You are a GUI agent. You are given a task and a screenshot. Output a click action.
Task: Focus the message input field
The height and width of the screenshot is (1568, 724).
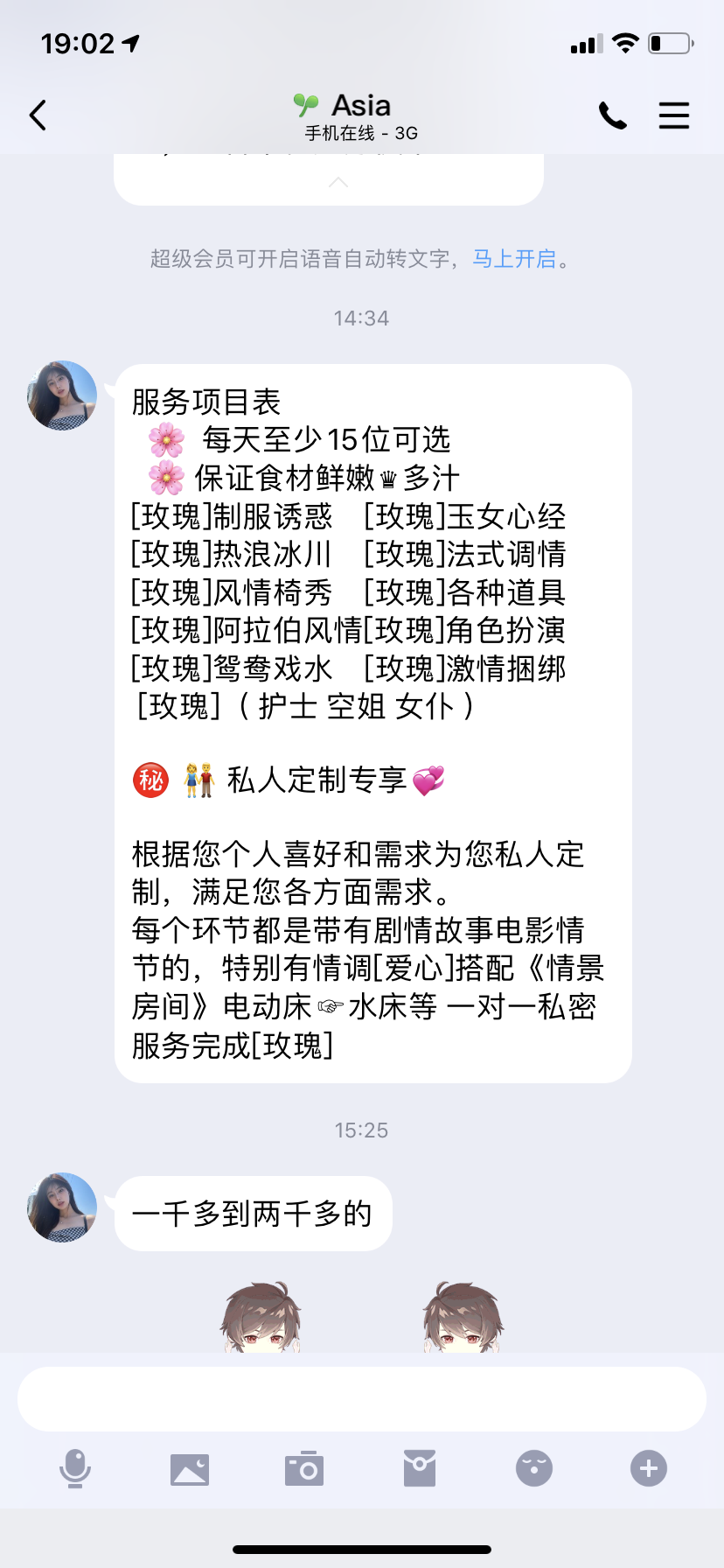[362, 1399]
